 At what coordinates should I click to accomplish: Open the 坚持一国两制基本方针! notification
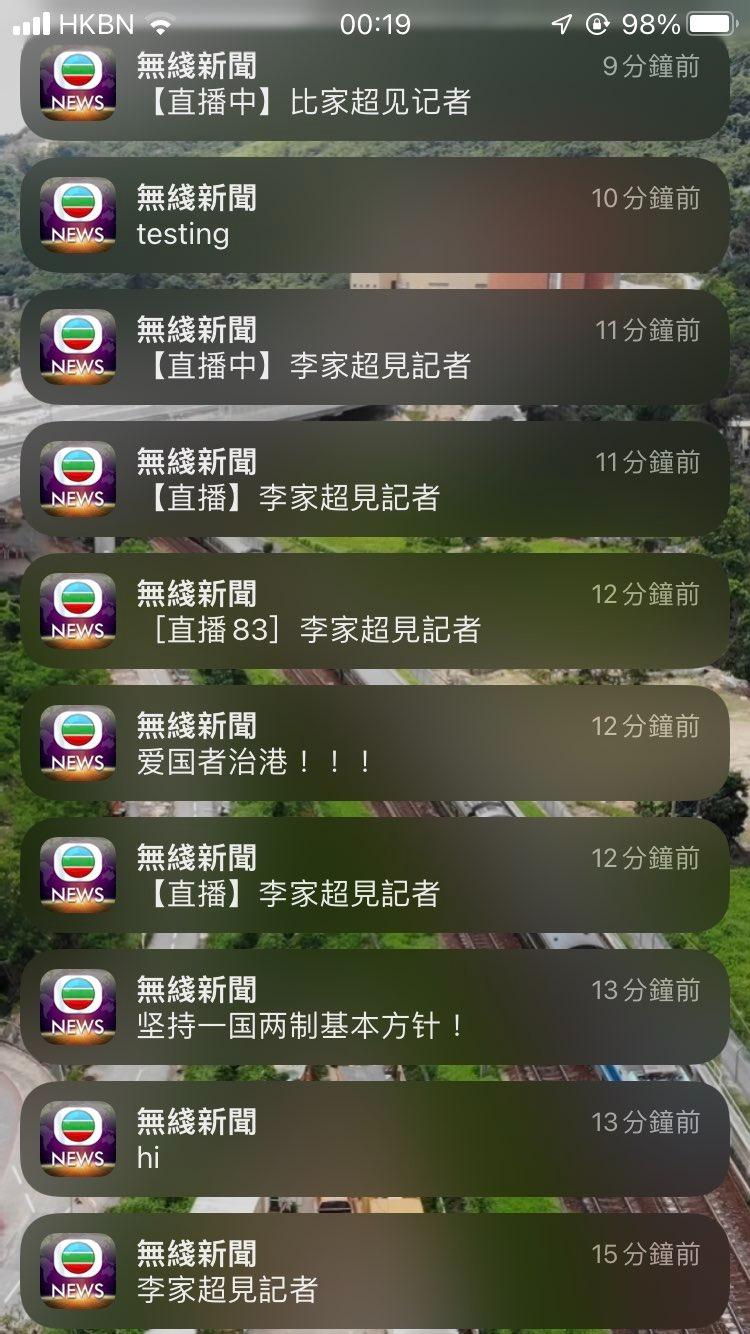pyautogui.click(x=375, y=1008)
